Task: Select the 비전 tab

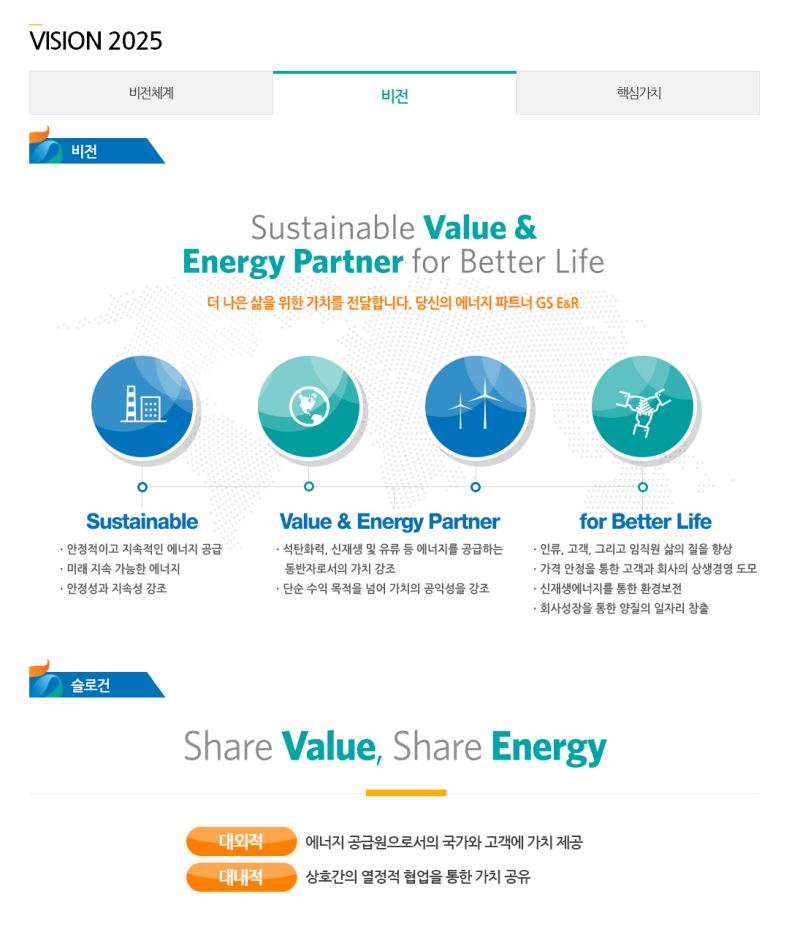Action: (x=394, y=95)
